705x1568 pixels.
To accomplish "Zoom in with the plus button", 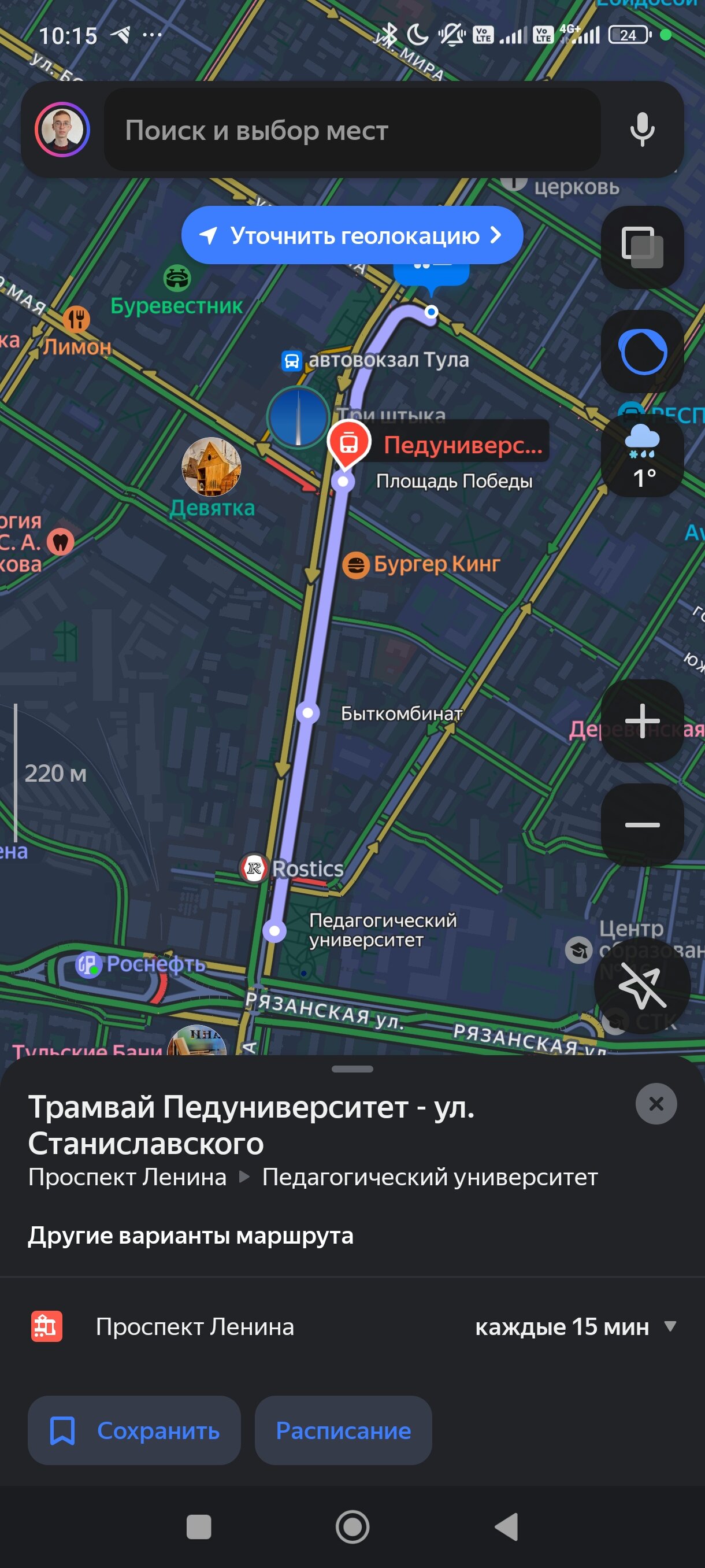I will pos(642,721).
